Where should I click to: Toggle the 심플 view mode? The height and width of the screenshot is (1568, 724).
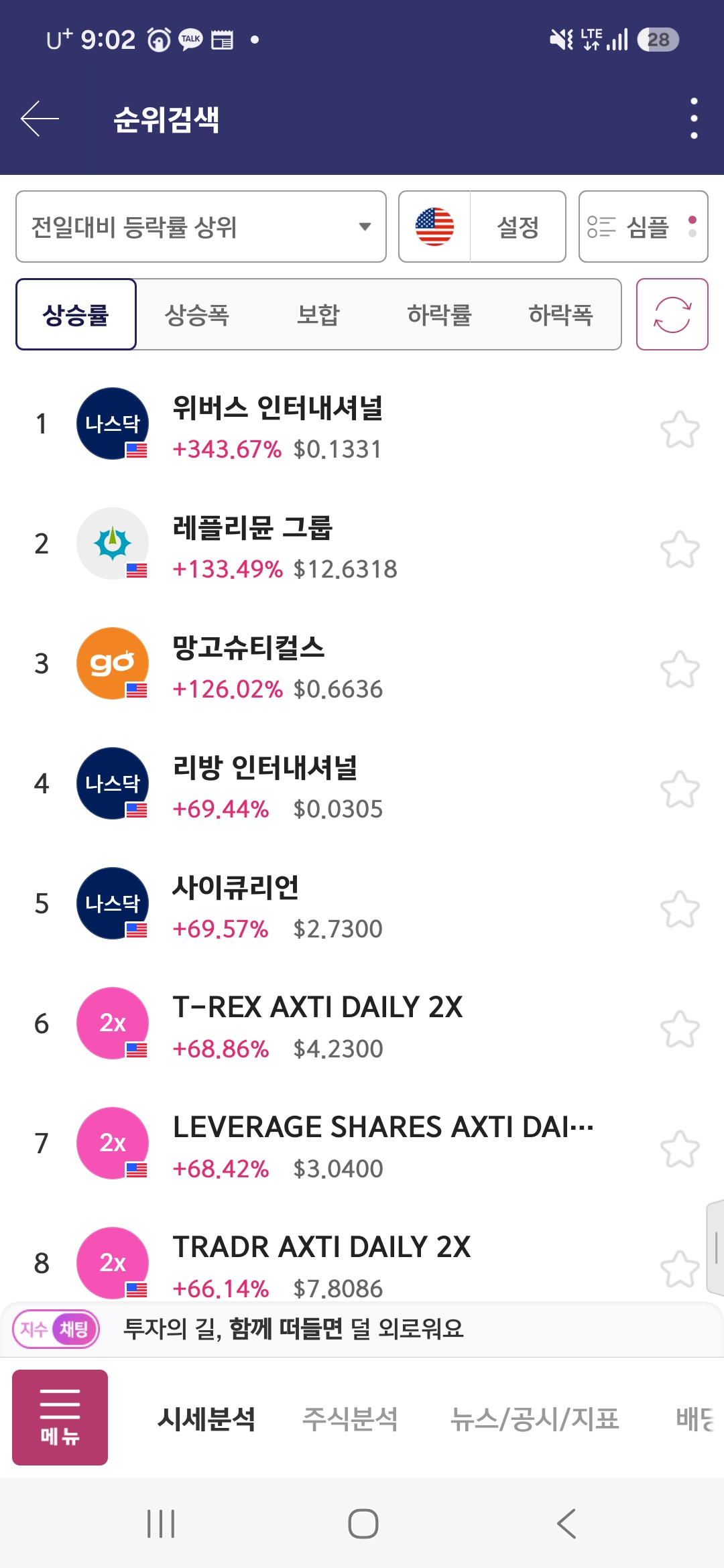644,226
